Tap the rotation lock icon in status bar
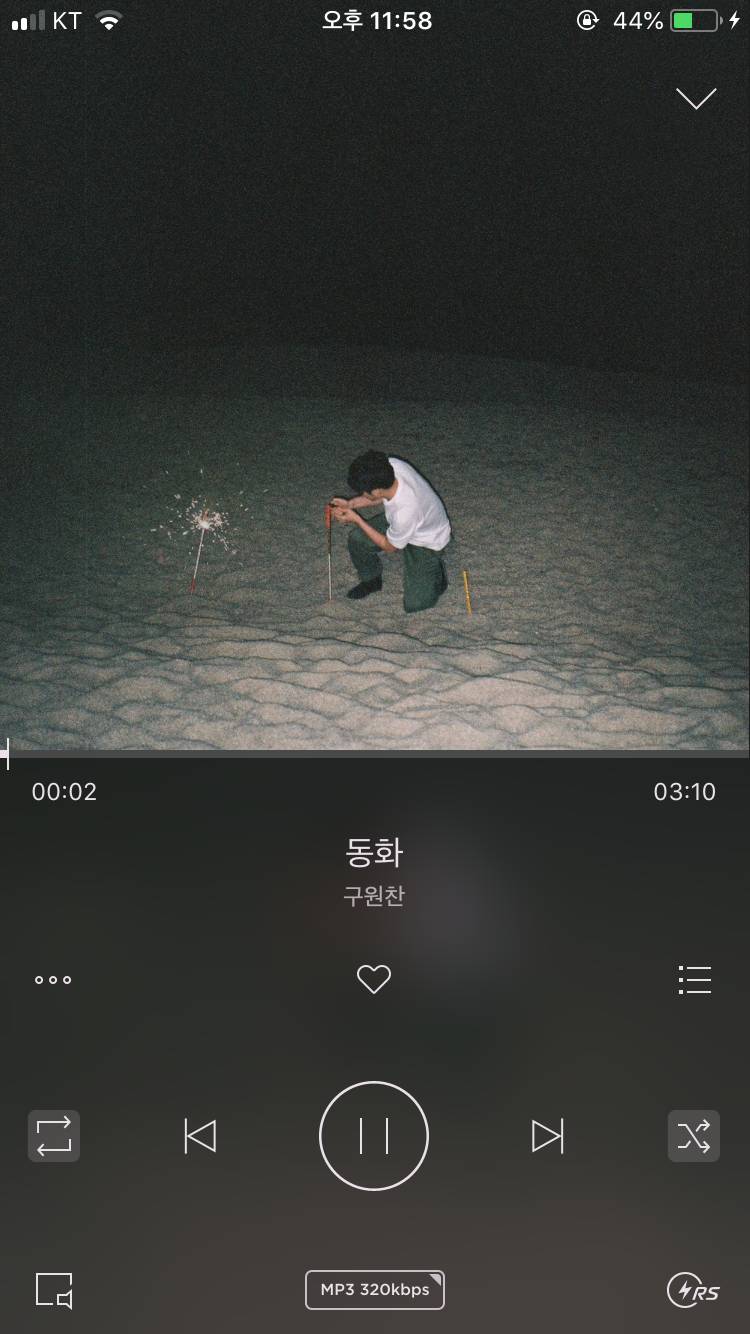This screenshot has height=1334, width=750. pyautogui.click(x=590, y=20)
